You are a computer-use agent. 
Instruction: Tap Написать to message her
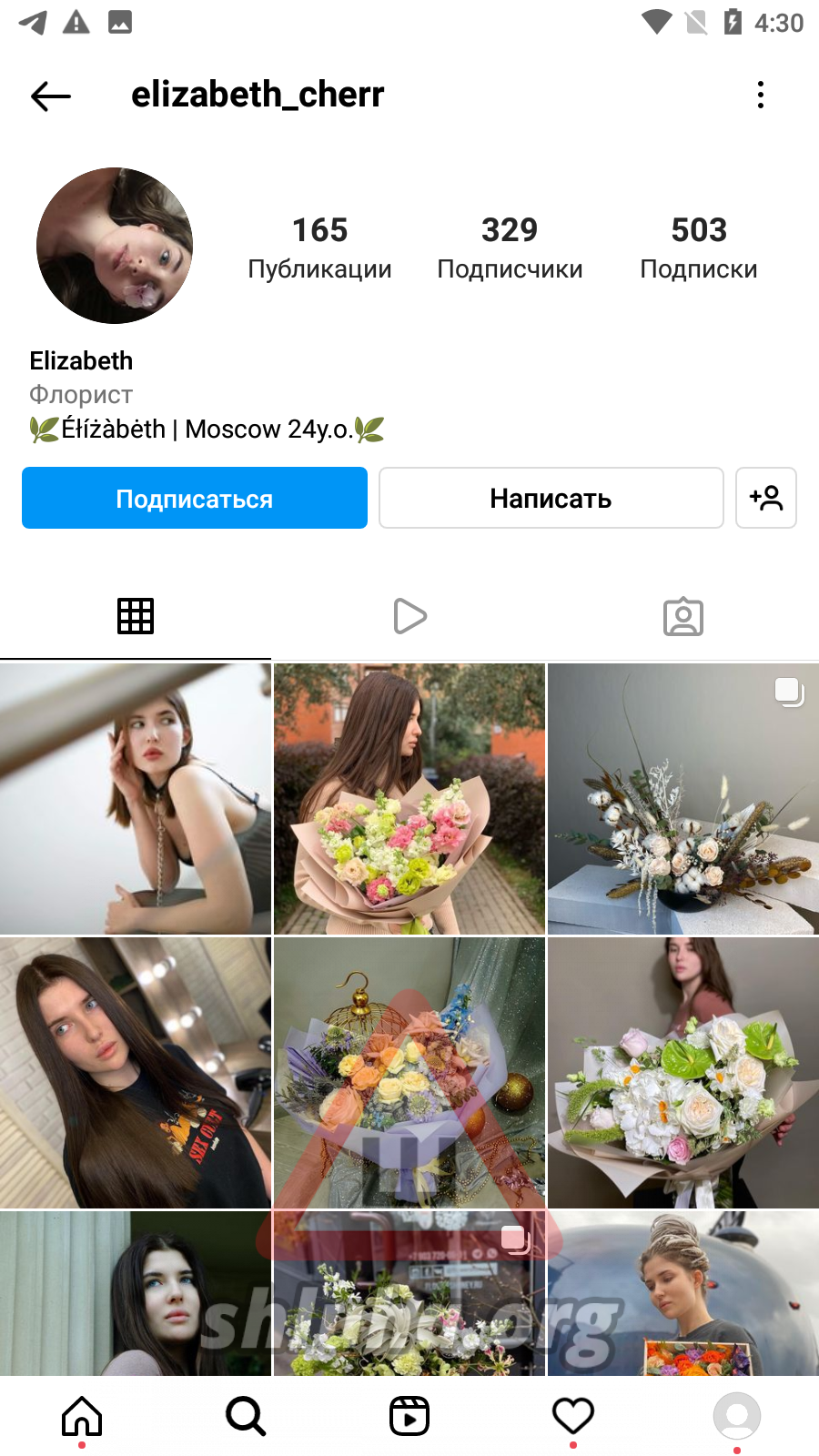tap(551, 498)
